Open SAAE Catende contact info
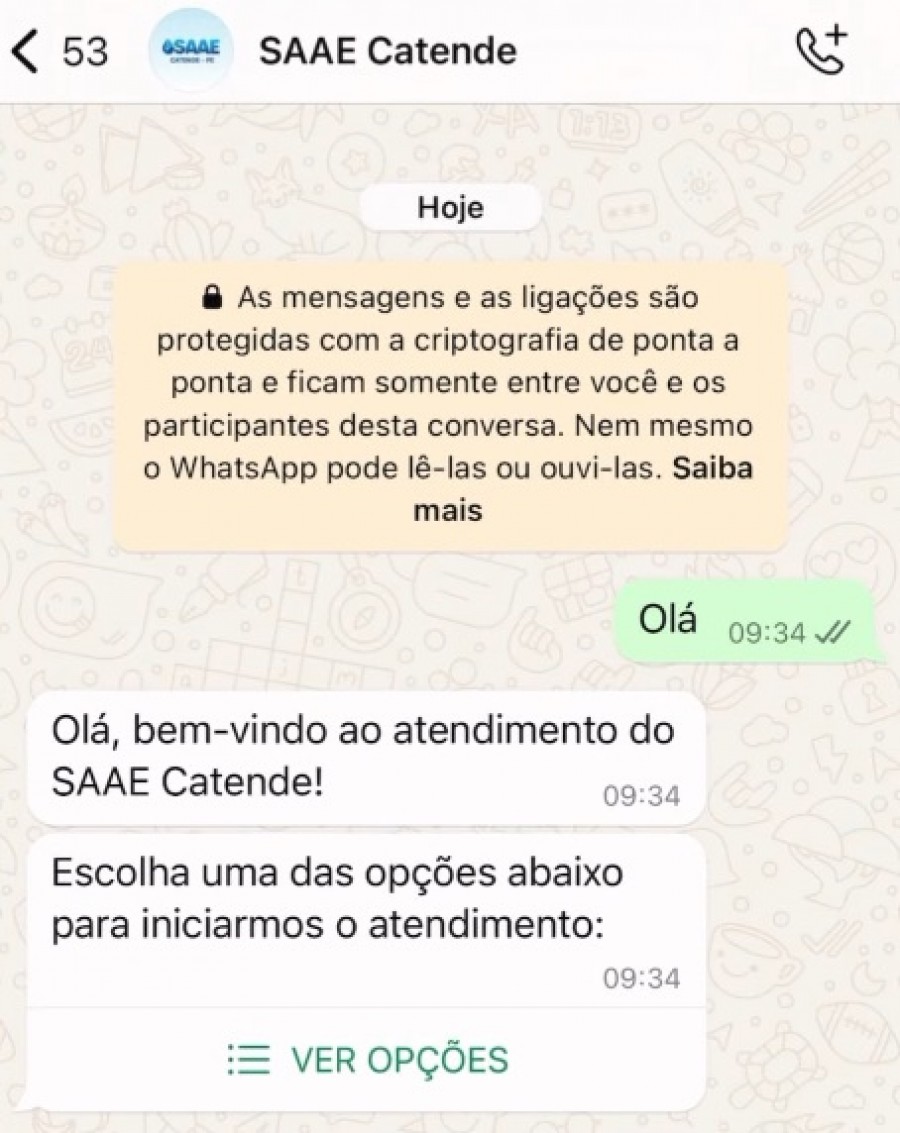 387,51
